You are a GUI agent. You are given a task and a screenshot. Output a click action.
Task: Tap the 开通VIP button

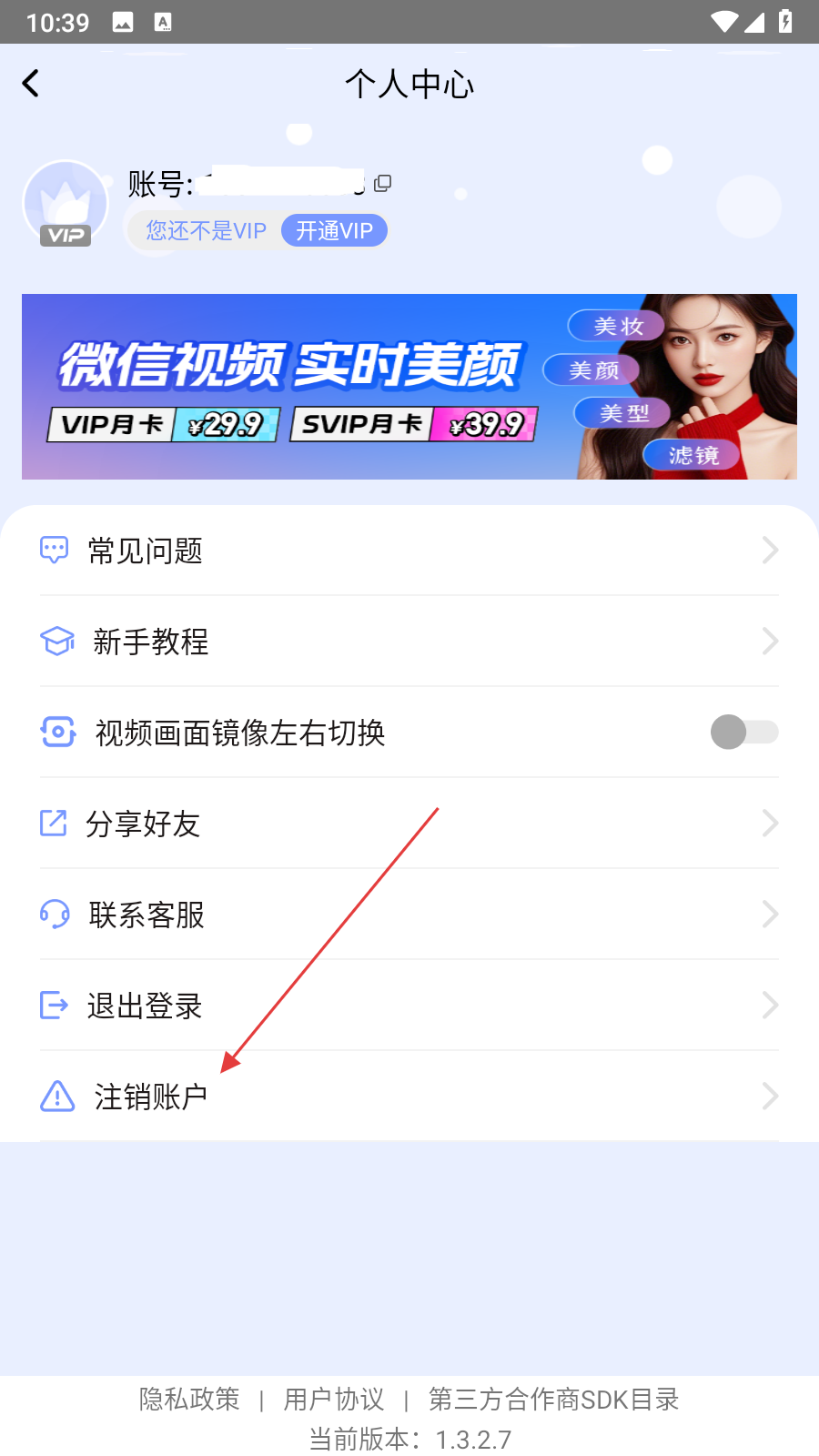(x=334, y=230)
